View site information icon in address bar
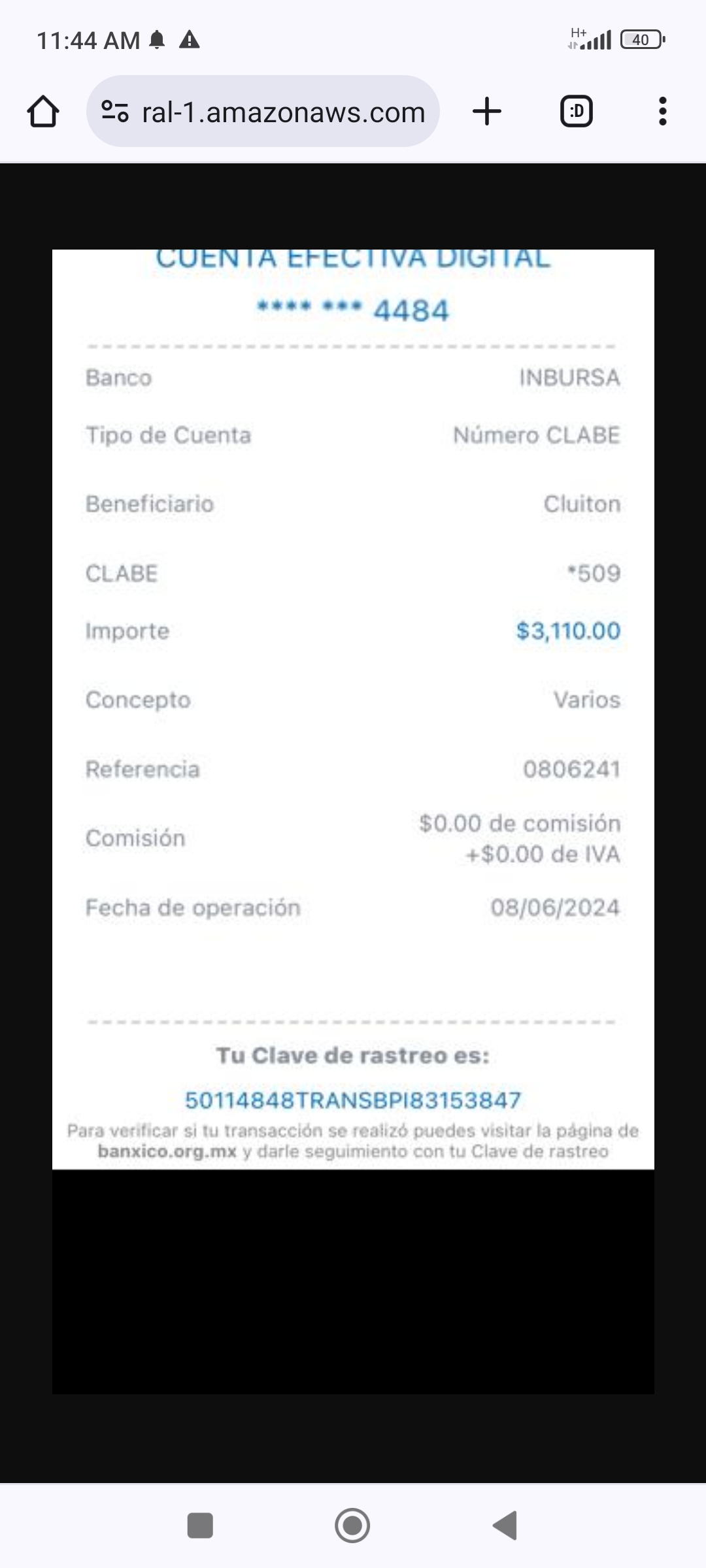 [115, 112]
